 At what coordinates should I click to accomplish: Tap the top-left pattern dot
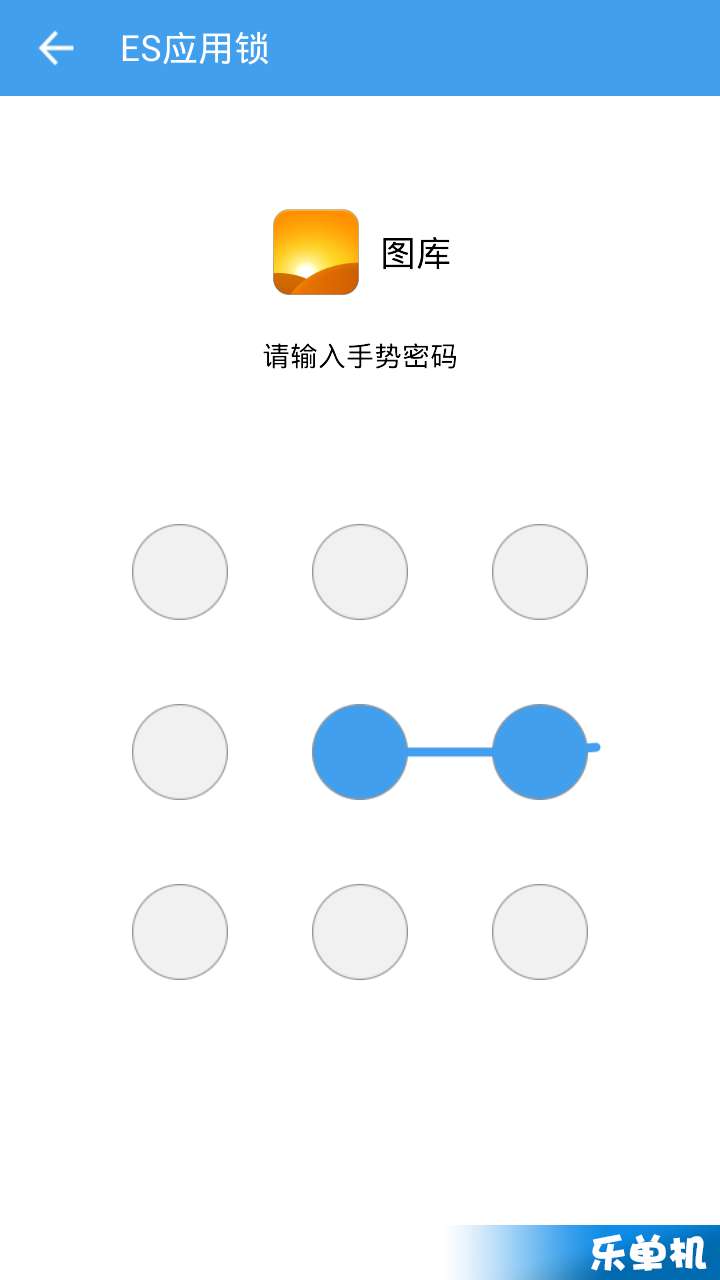(x=180, y=572)
